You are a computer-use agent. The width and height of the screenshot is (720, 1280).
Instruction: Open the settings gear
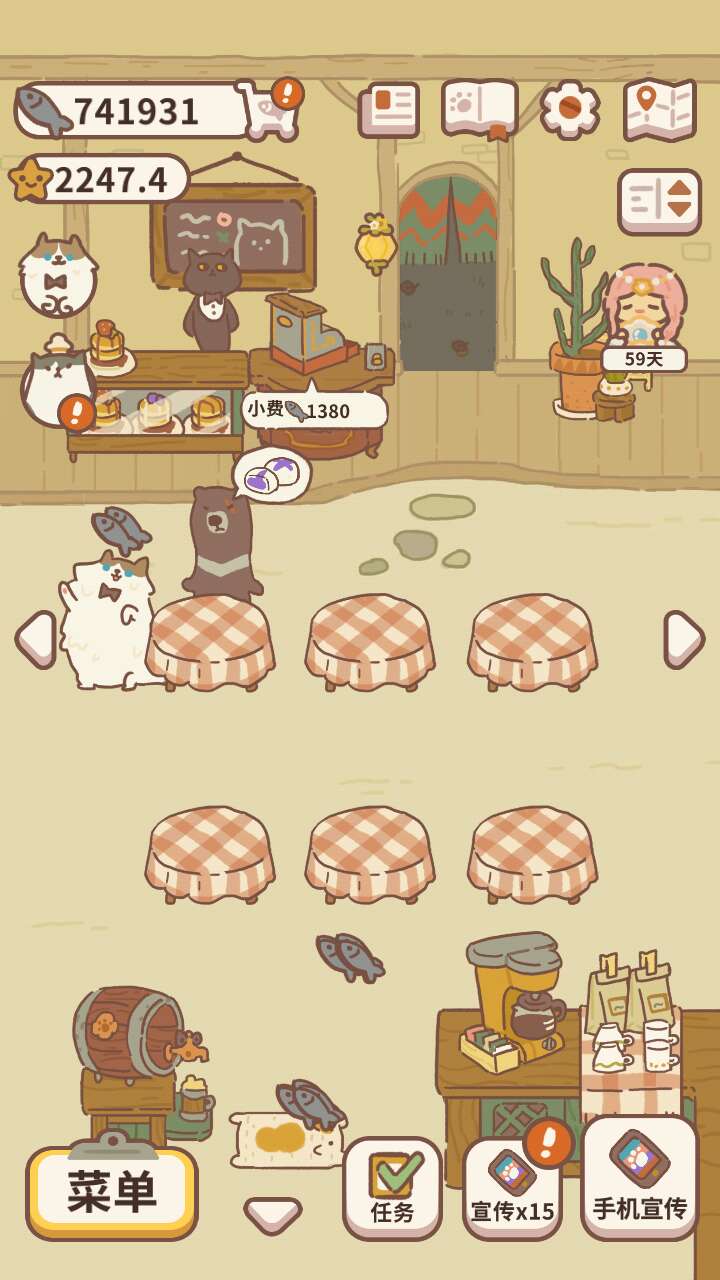tap(569, 109)
